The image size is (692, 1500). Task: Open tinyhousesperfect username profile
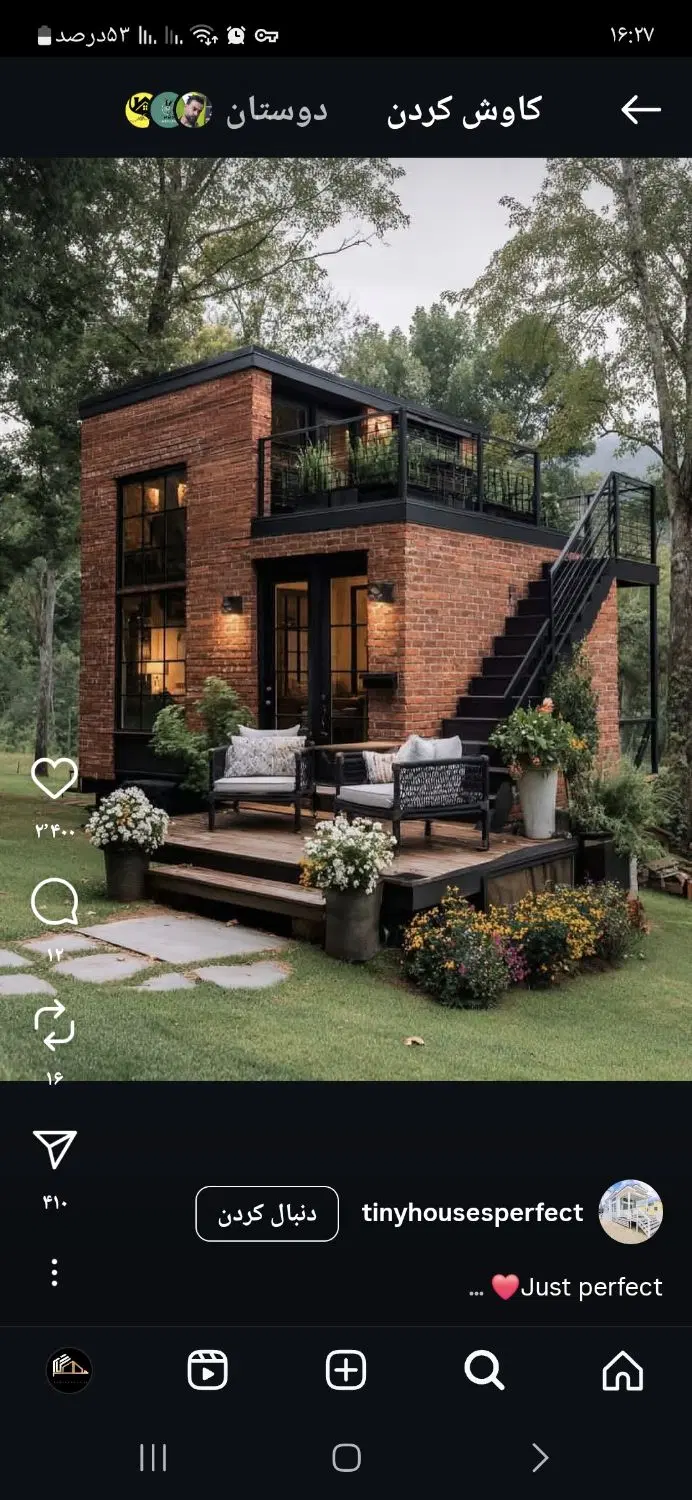472,1213
